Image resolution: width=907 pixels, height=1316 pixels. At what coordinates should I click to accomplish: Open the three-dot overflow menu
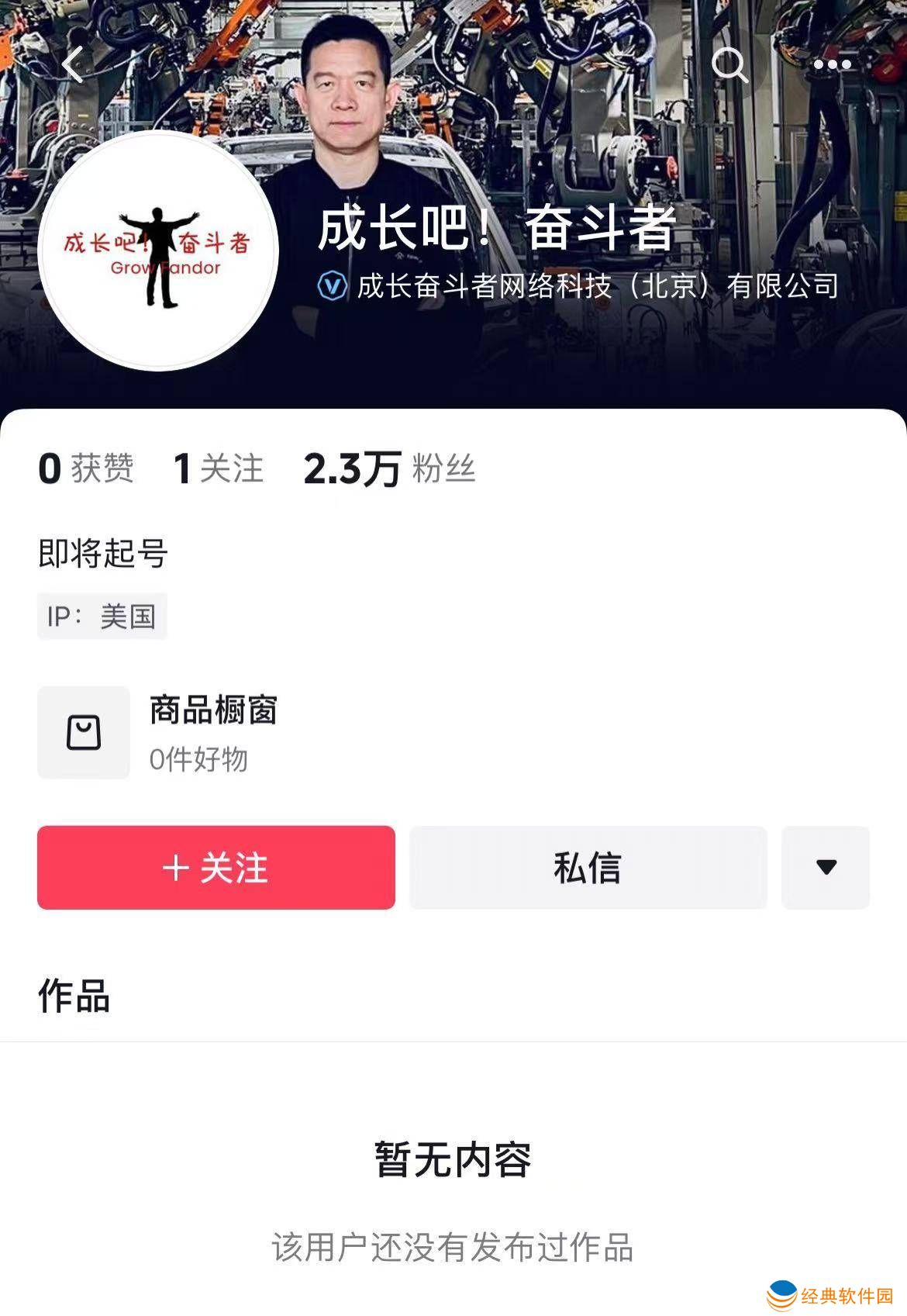(833, 65)
